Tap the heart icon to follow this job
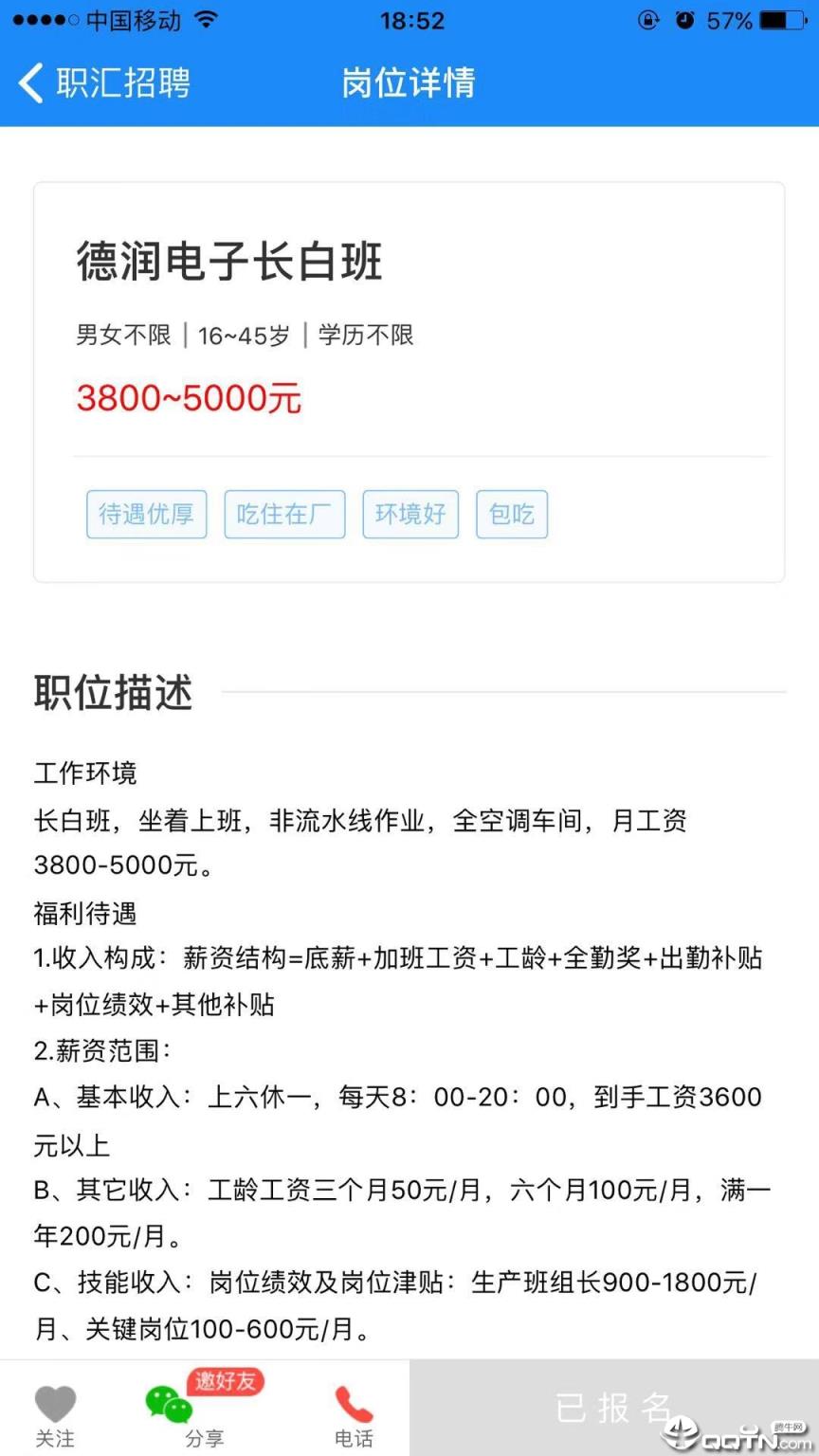This screenshot has width=819, height=1456. tap(55, 1403)
